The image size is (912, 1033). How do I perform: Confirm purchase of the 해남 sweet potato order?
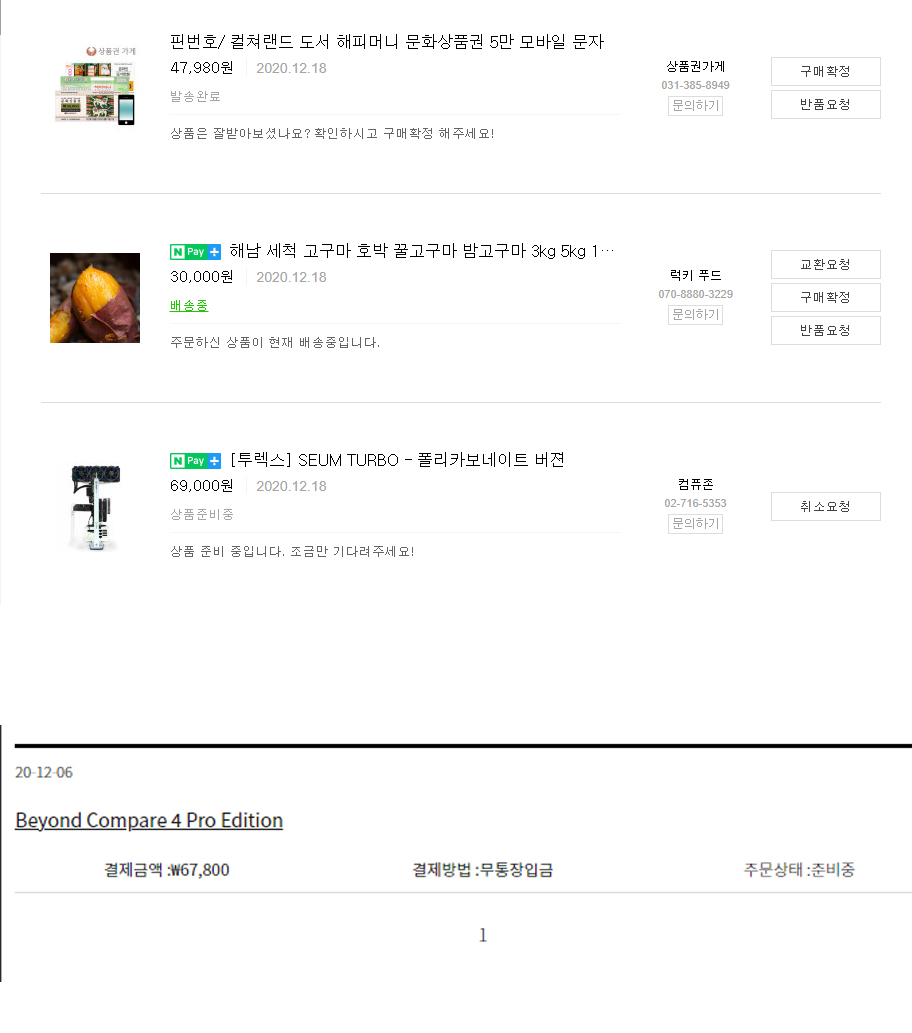click(825, 298)
